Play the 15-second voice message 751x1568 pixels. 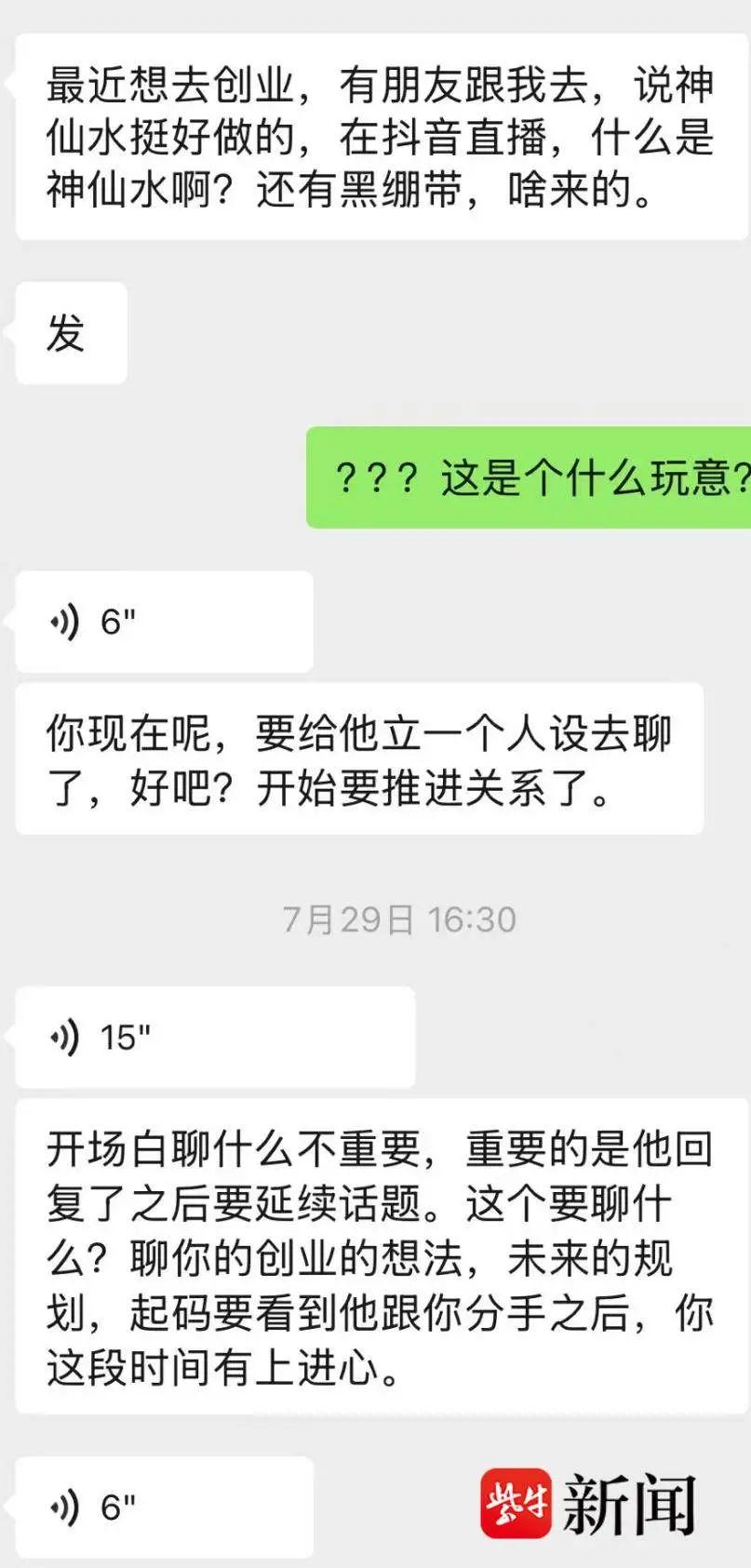click(x=214, y=1037)
